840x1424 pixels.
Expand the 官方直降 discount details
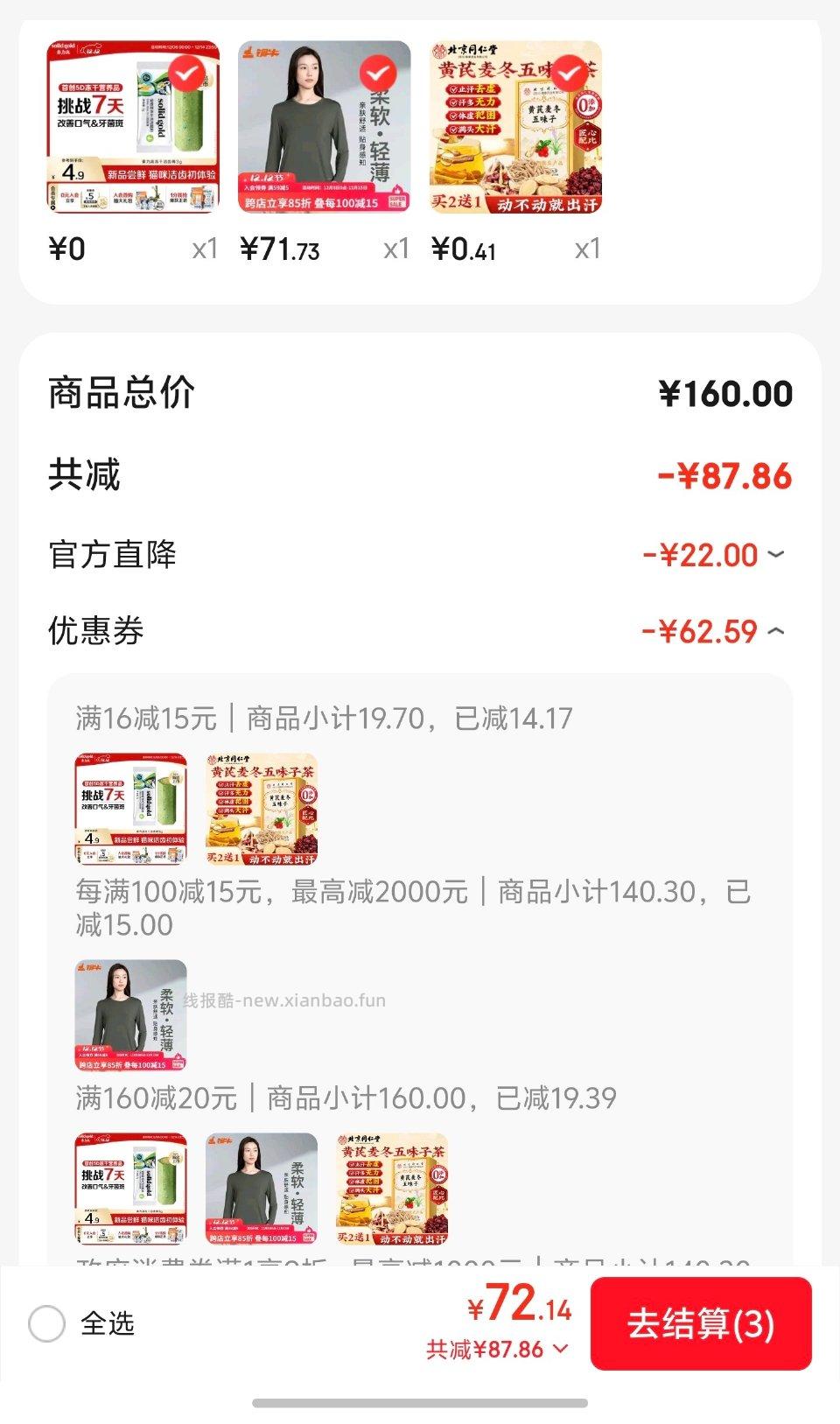tap(773, 555)
